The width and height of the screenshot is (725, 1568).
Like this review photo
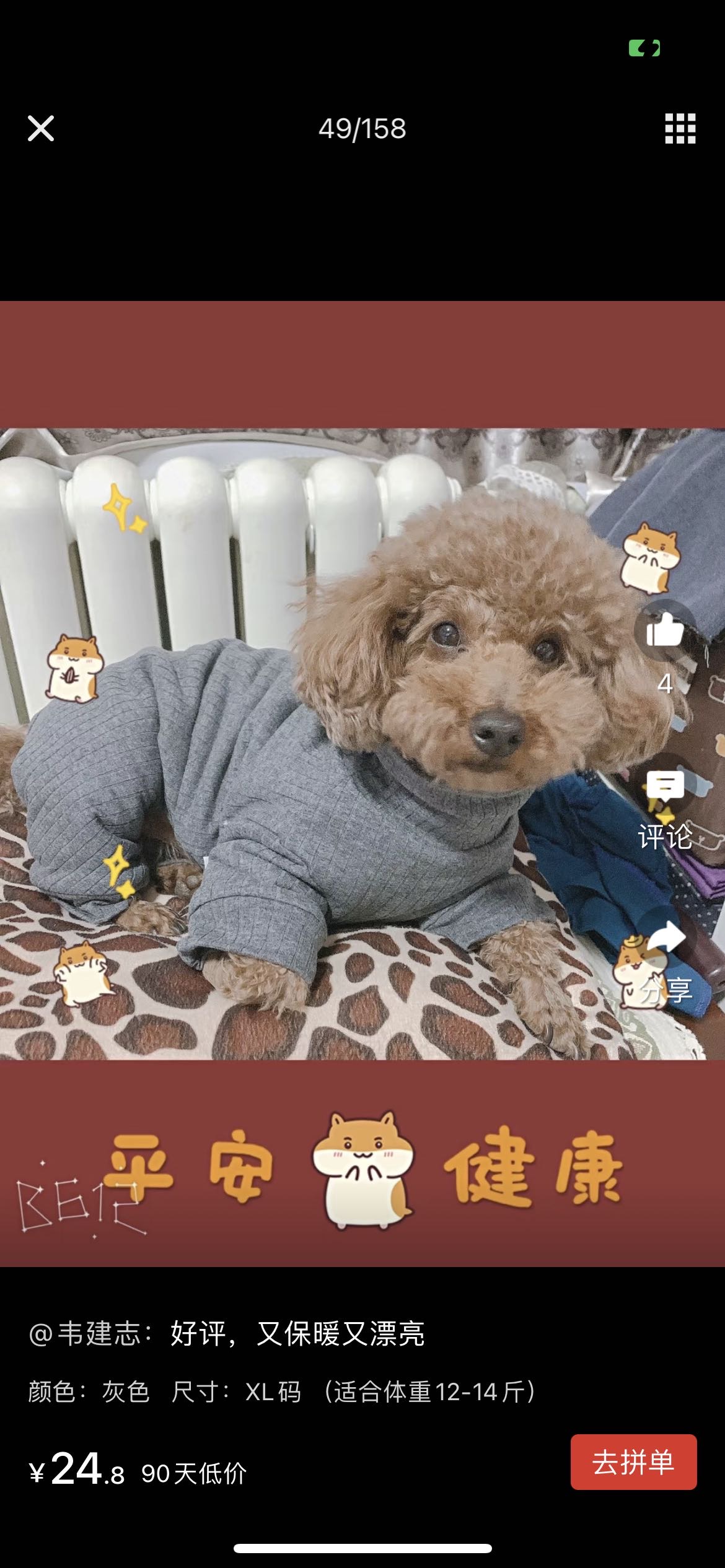click(664, 631)
